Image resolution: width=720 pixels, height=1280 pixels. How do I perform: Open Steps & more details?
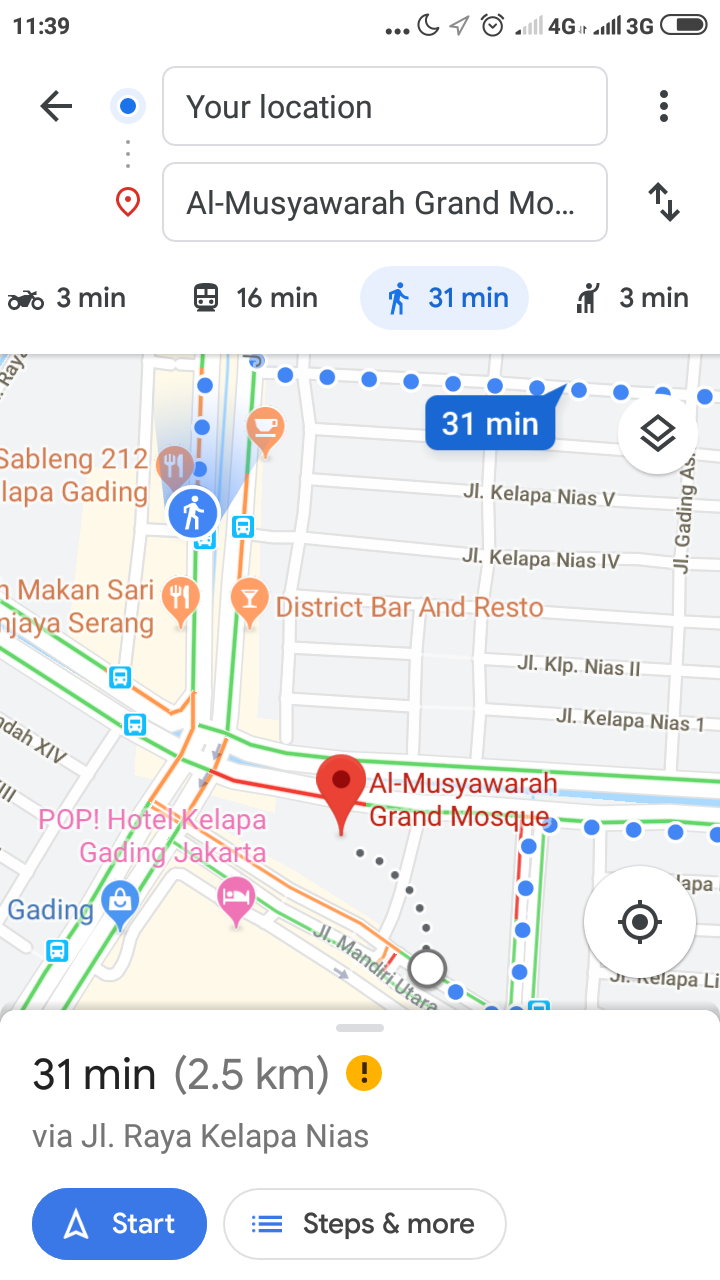[366, 1223]
